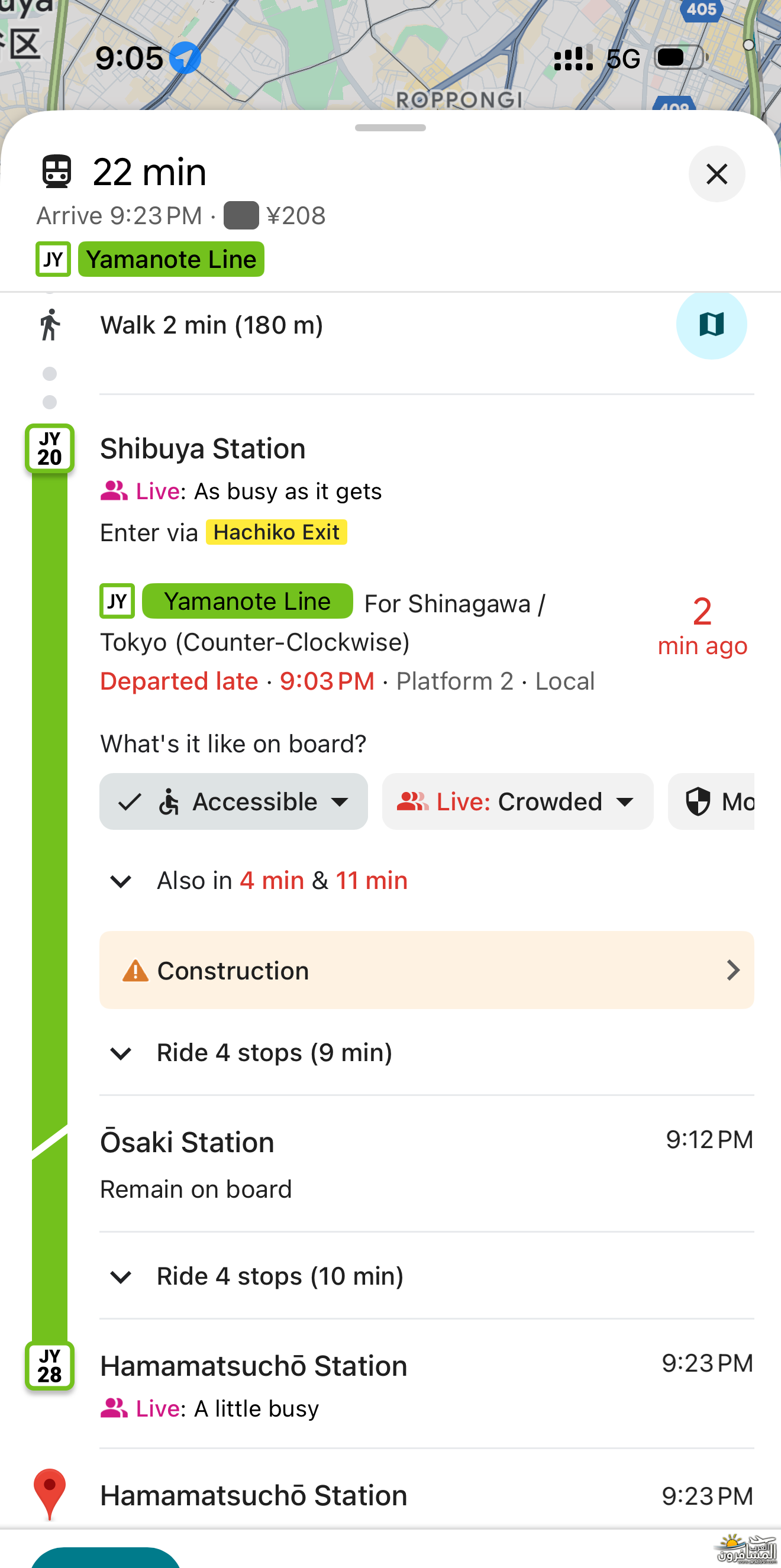The height and width of the screenshot is (1568, 781).
Task: Tap the sheet drag handle
Action: (390, 128)
